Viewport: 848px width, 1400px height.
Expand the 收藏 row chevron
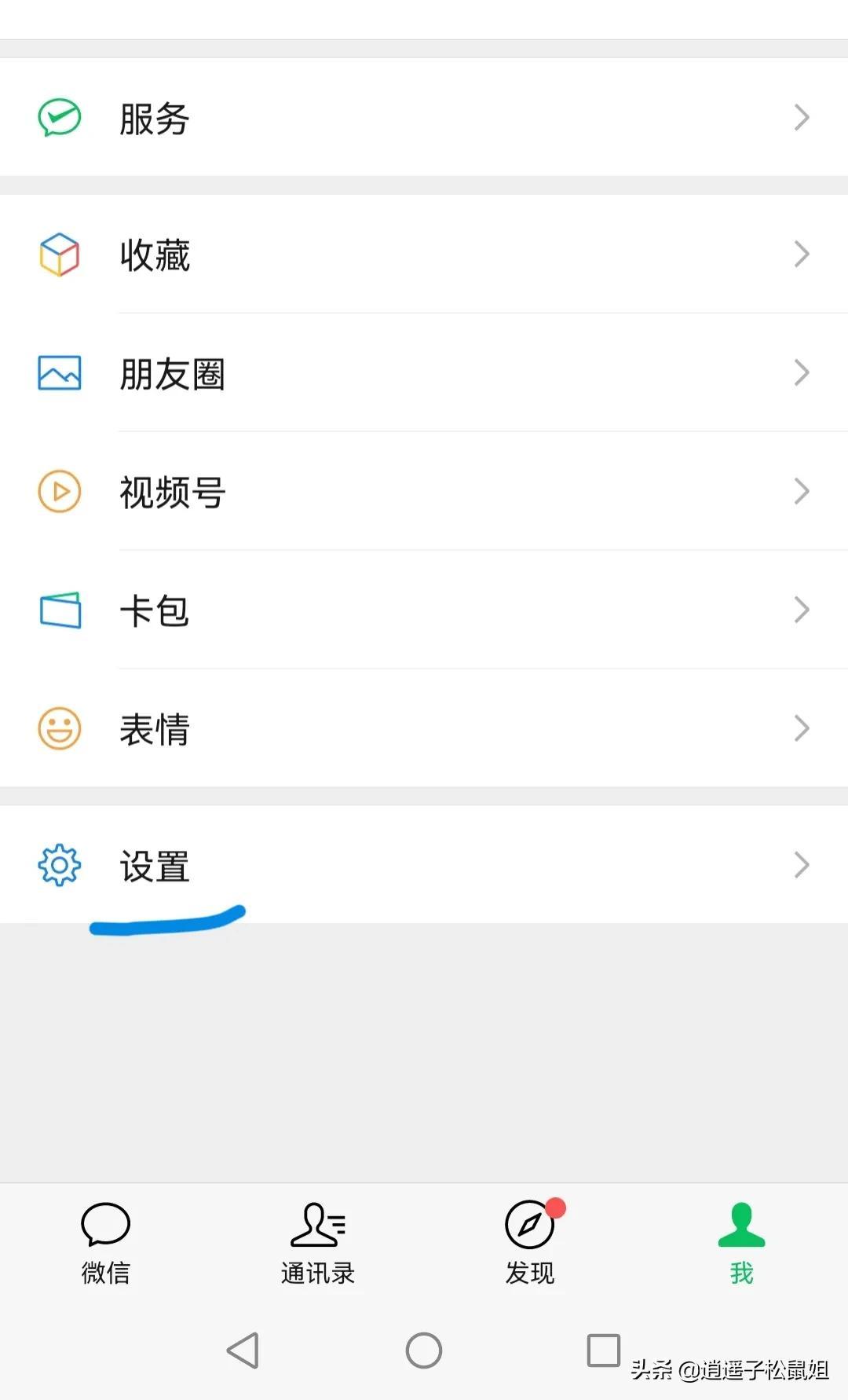click(802, 254)
